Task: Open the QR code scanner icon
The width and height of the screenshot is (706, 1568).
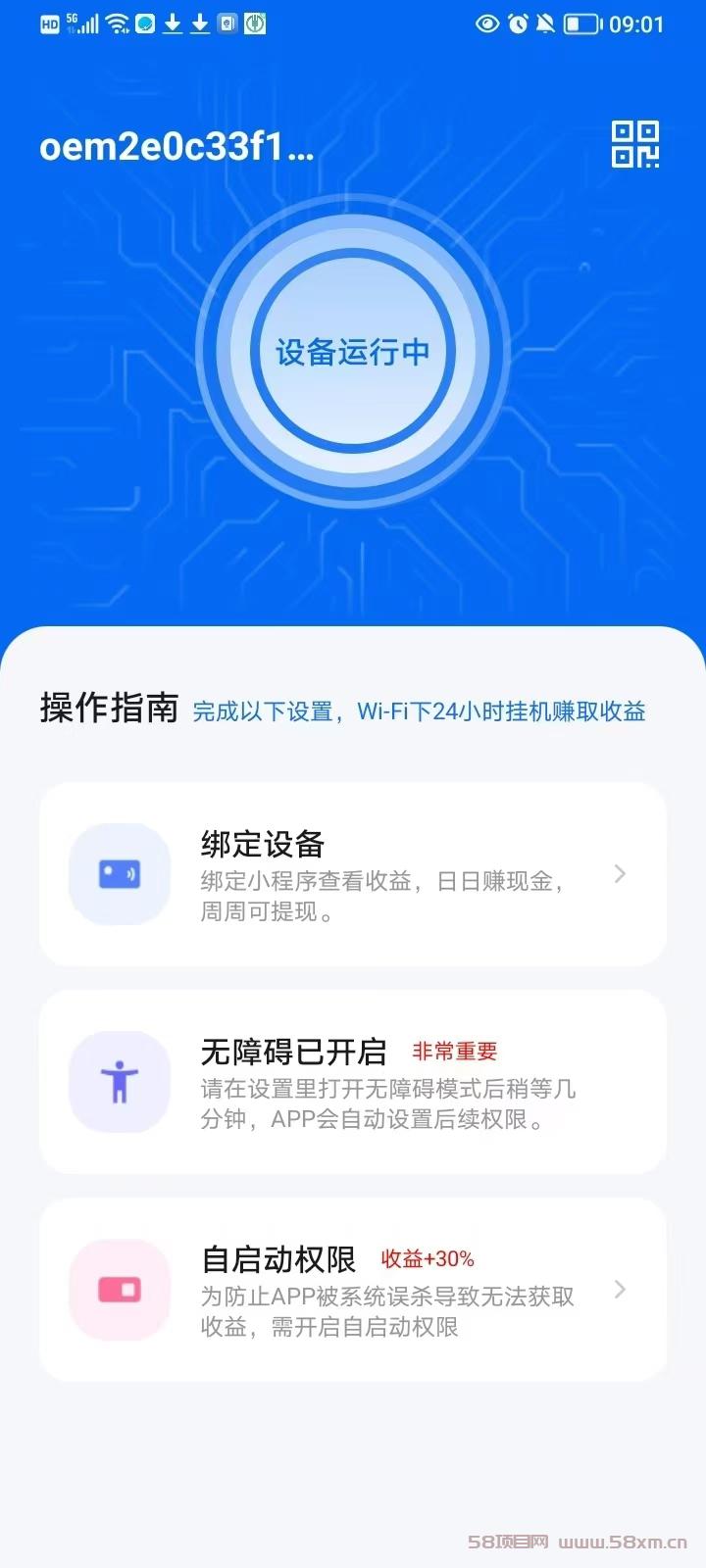Action: click(635, 144)
